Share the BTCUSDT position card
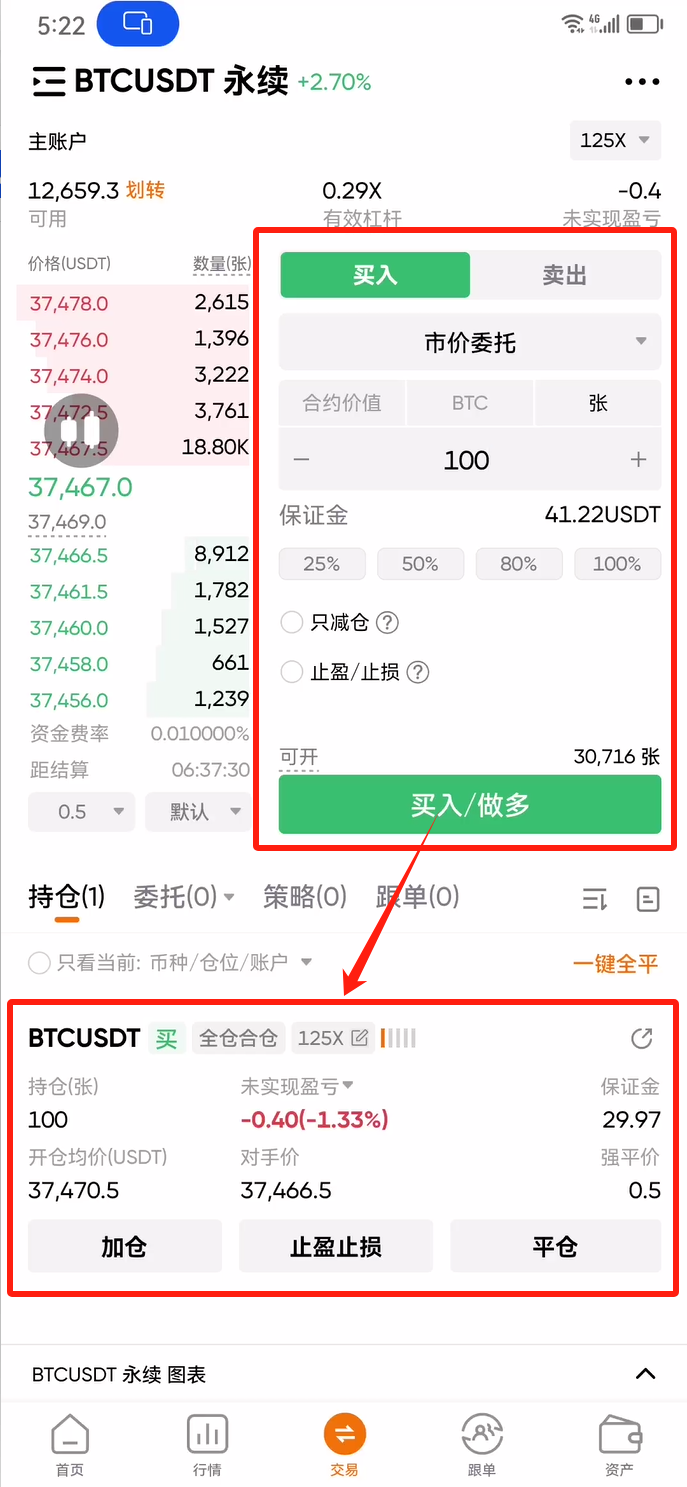The image size is (687, 1487). click(642, 1039)
